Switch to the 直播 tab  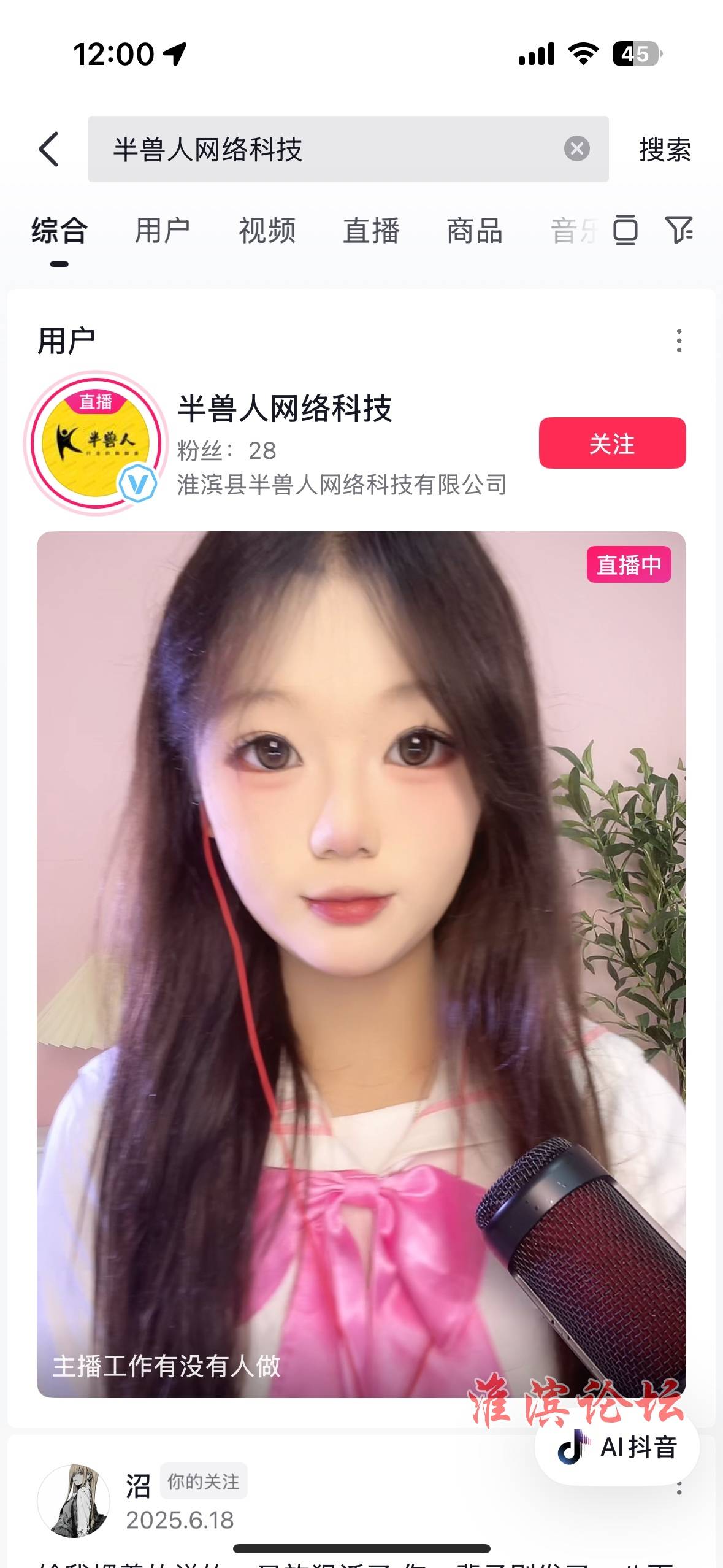coord(371,231)
